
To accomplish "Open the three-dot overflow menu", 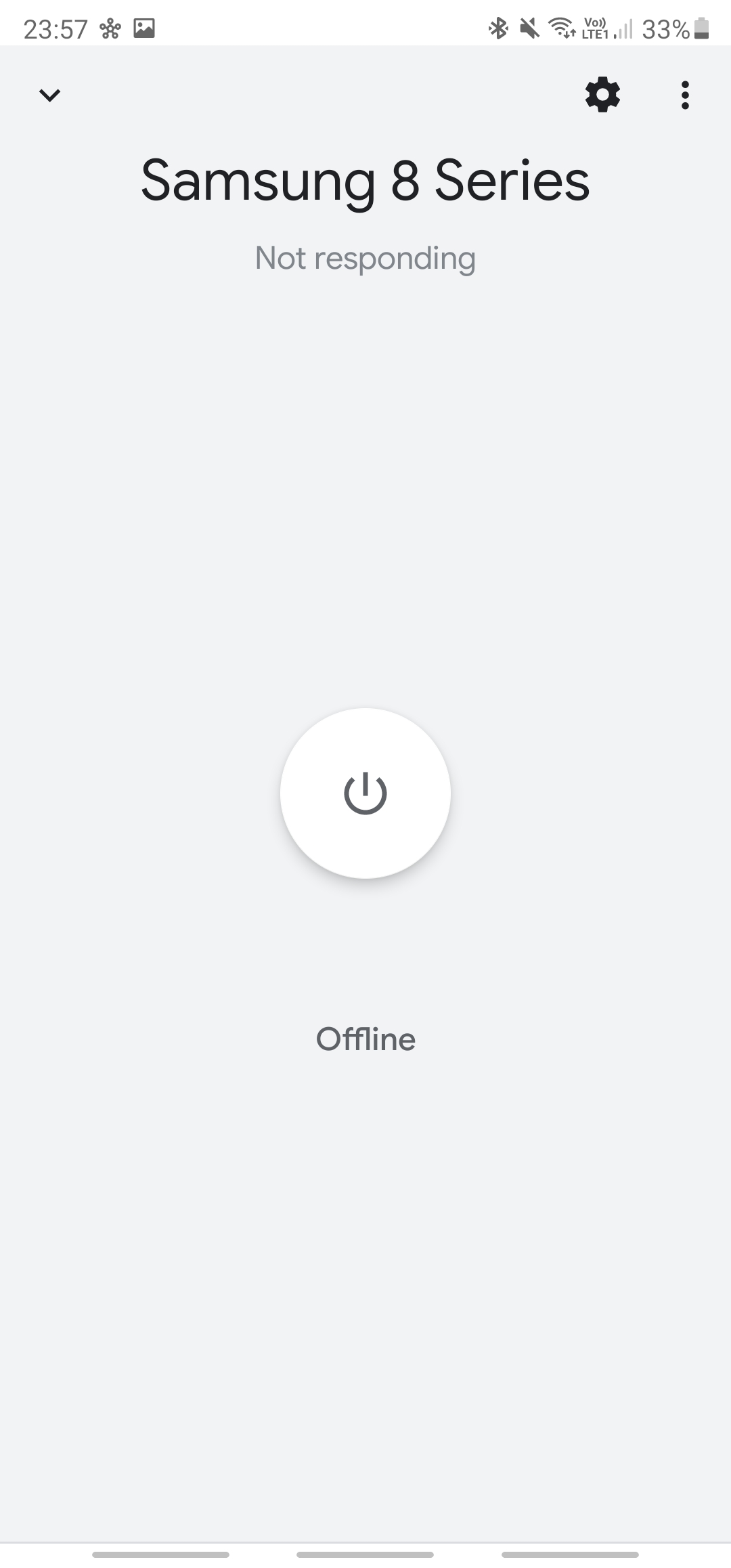I will pyautogui.click(x=685, y=95).
